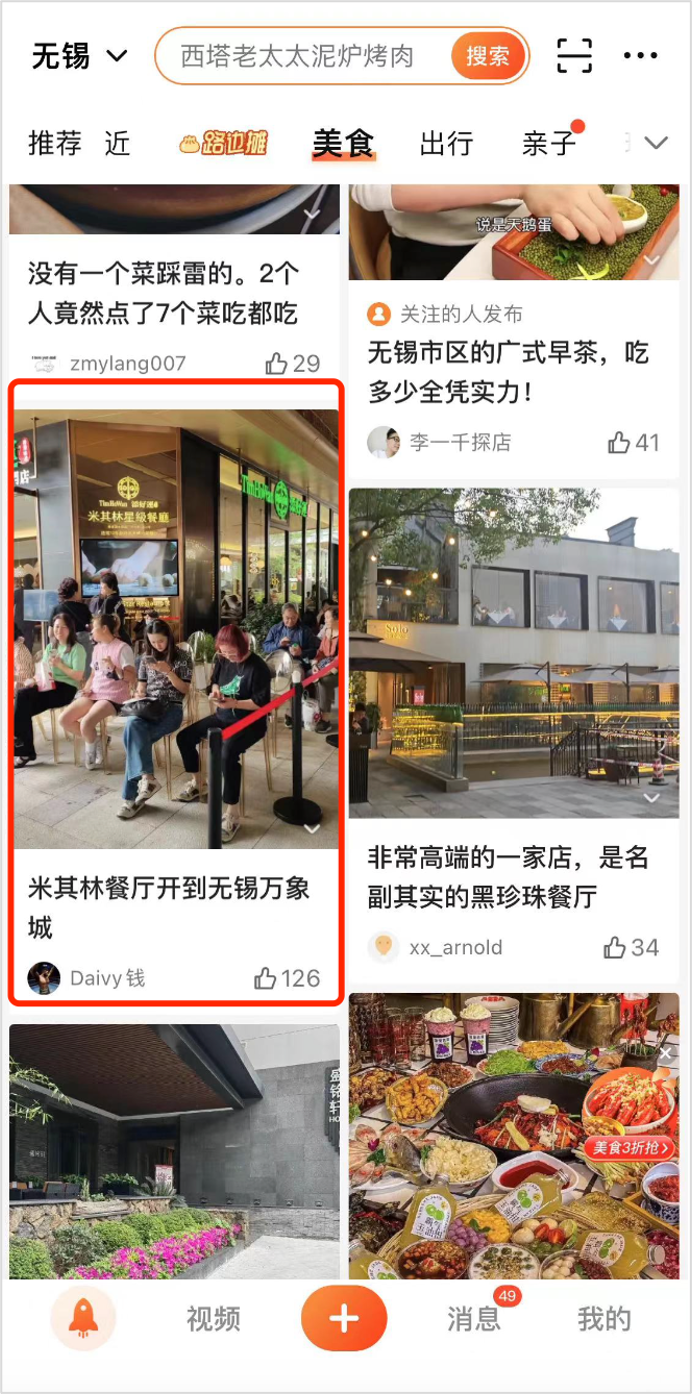Viewport: 693px width, 1395px height.
Task: Switch to the 路边摊 tab
Action: pyautogui.click(x=223, y=144)
